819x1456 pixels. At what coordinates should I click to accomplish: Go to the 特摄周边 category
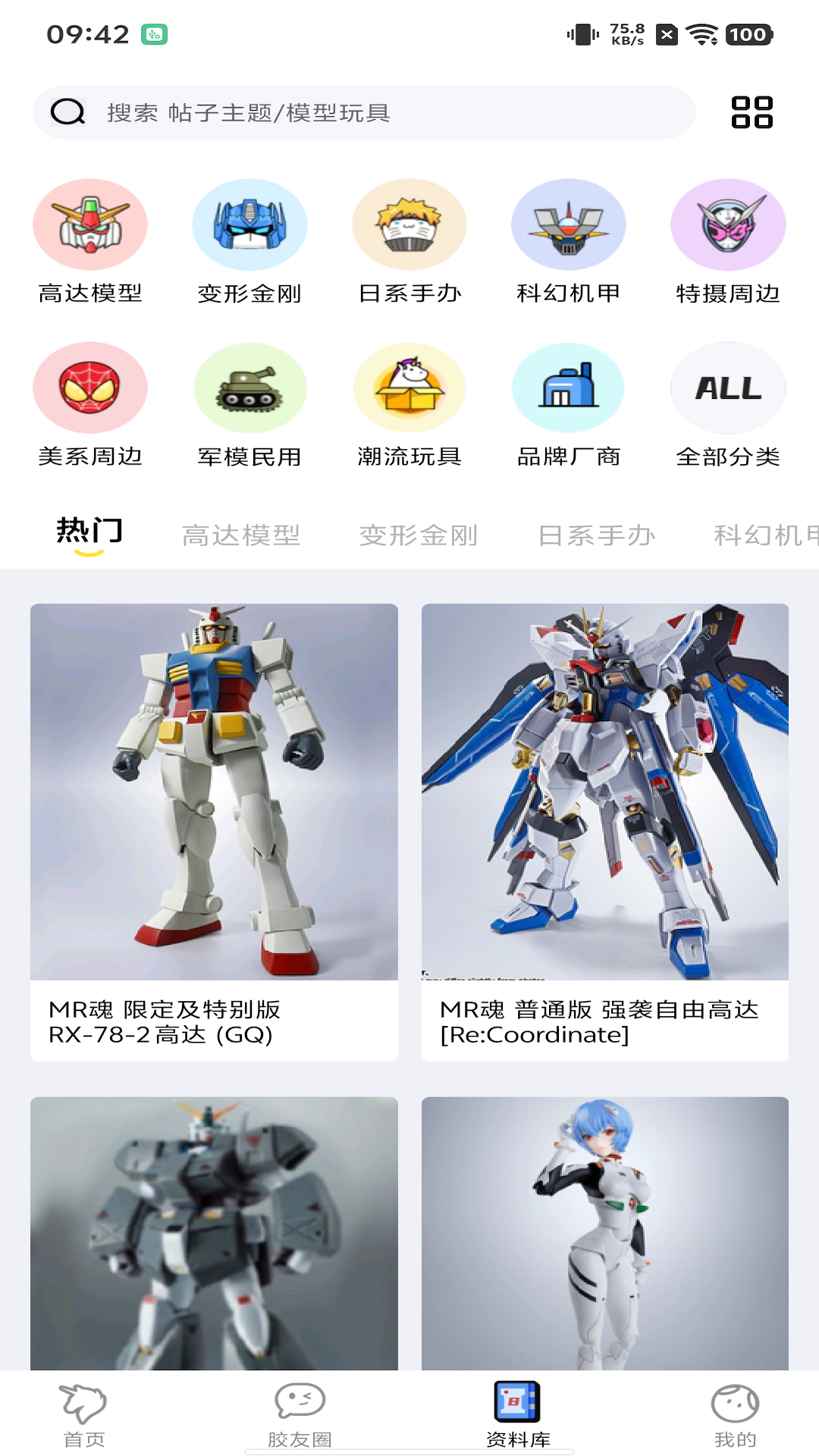pos(728,225)
